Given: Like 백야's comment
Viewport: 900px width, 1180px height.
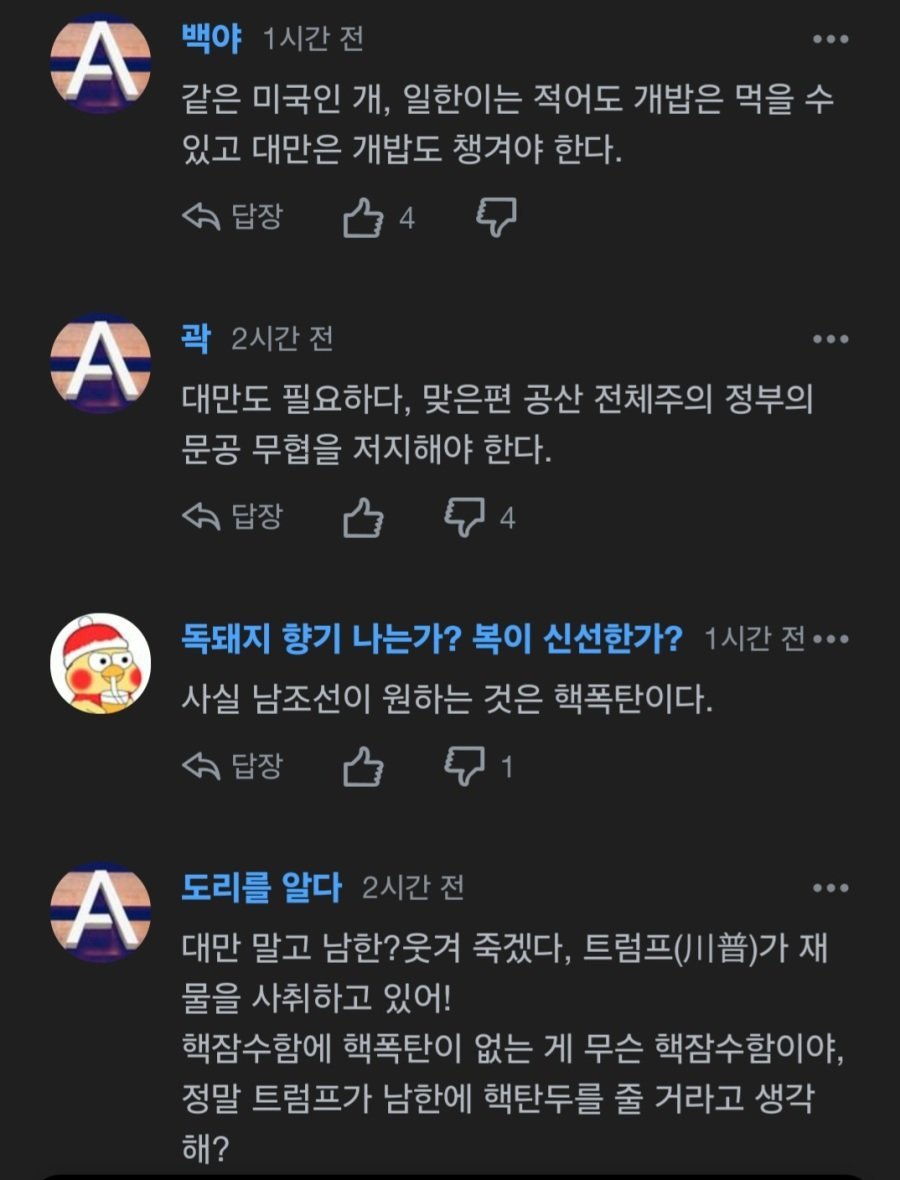Looking at the screenshot, I should [363, 217].
